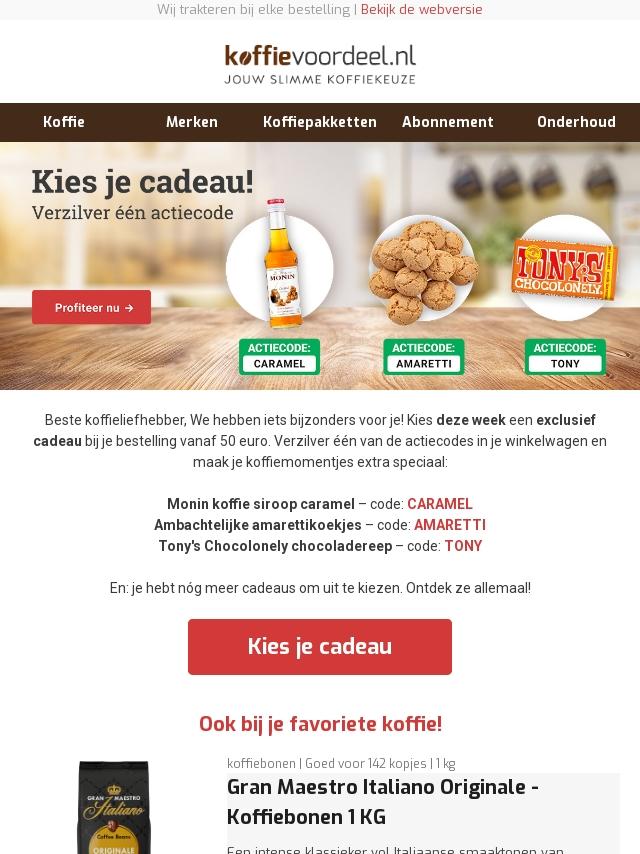Select the Abonnement menu item
The image size is (640, 854).
(x=448, y=122)
